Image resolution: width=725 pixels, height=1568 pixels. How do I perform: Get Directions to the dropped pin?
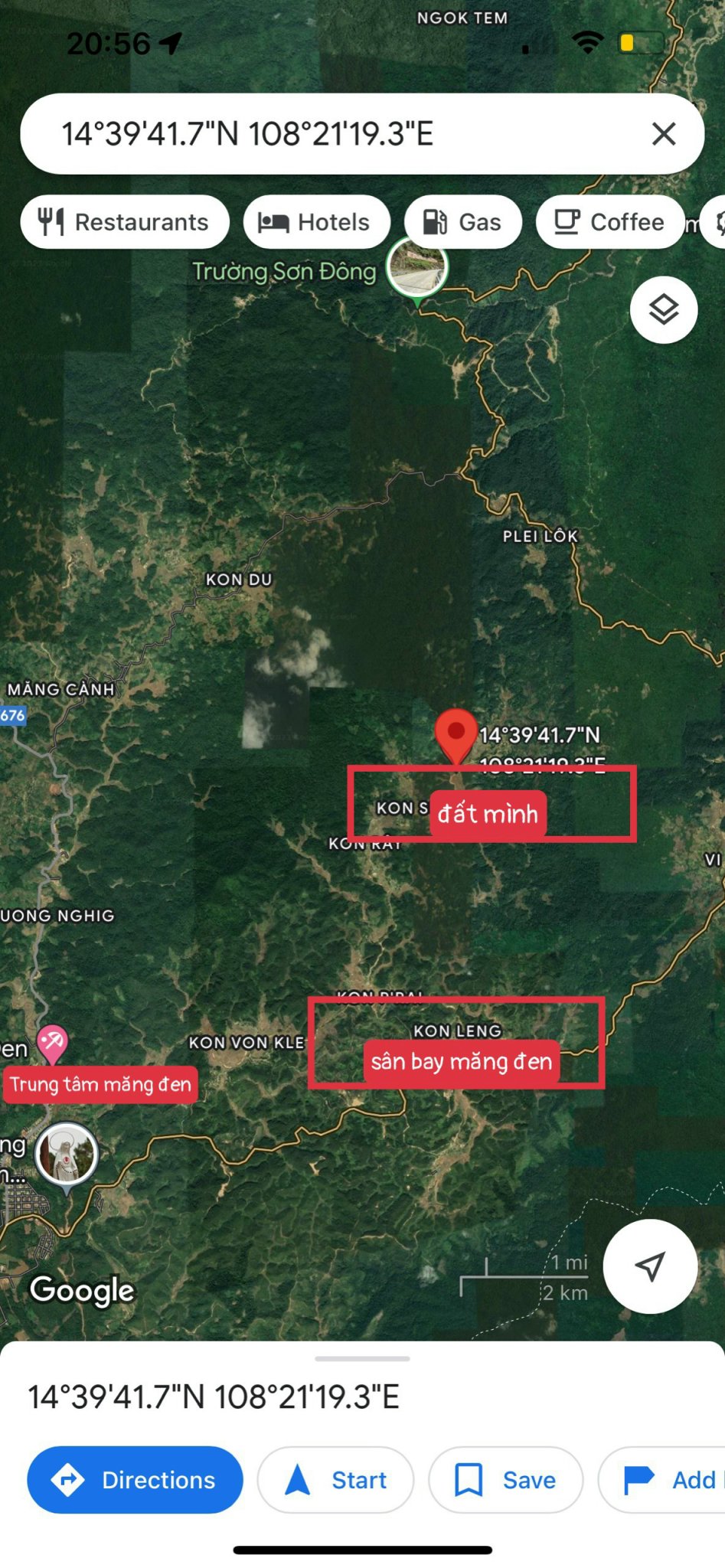coord(135,1480)
